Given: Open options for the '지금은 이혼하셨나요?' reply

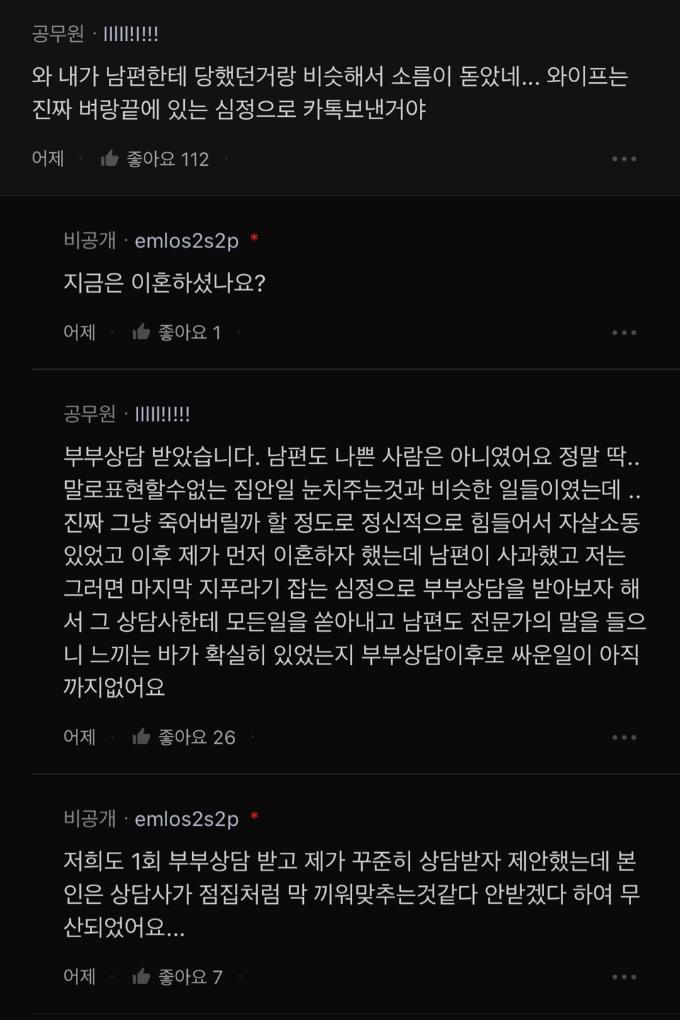Looking at the screenshot, I should pos(623,332).
